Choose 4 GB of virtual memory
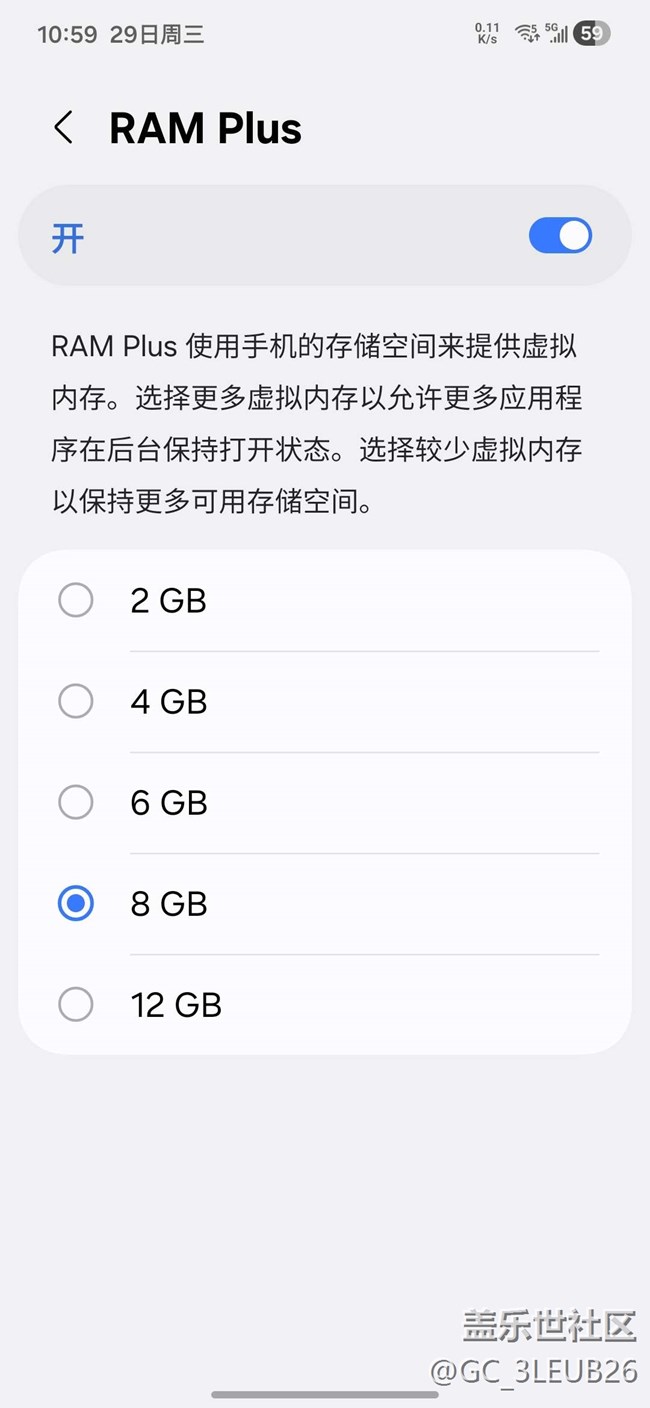 (x=76, y=701)
